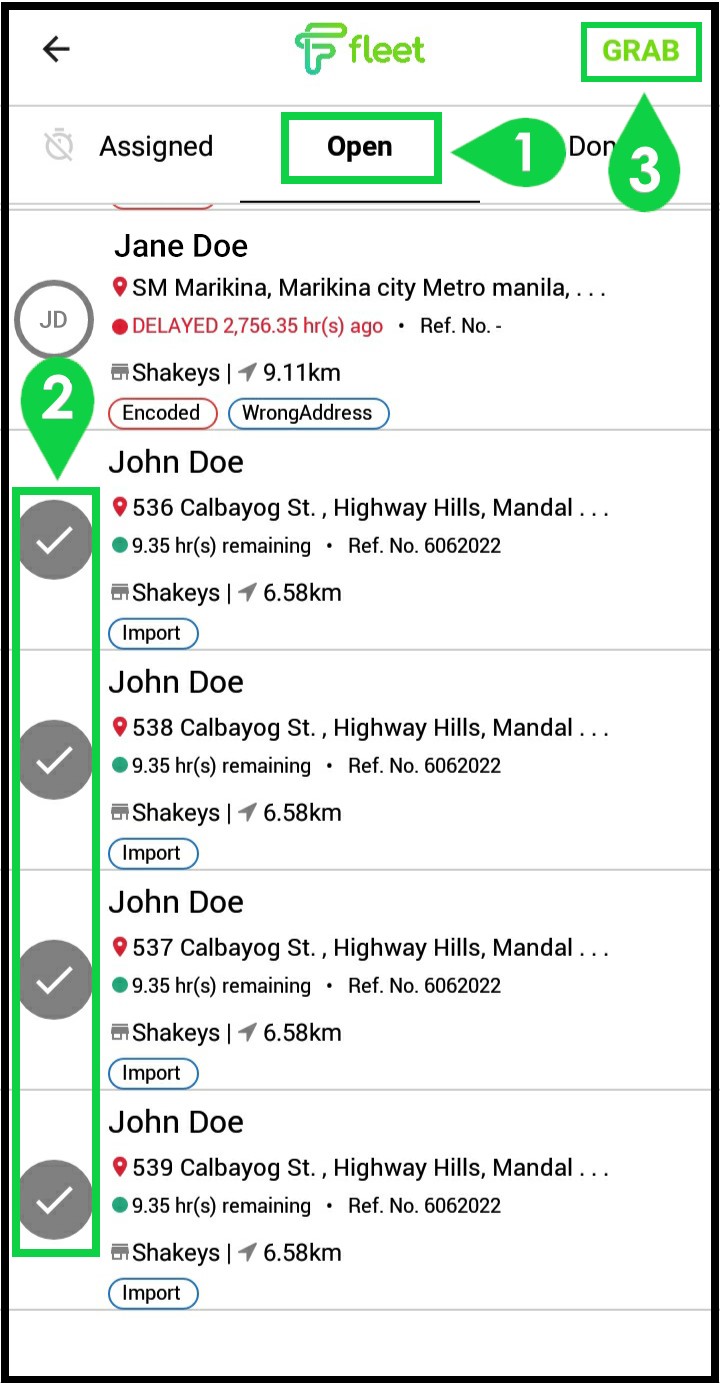
Task: Uncheck the 536 Calbayog St. order checkmark
Action: tap(55, 540)
